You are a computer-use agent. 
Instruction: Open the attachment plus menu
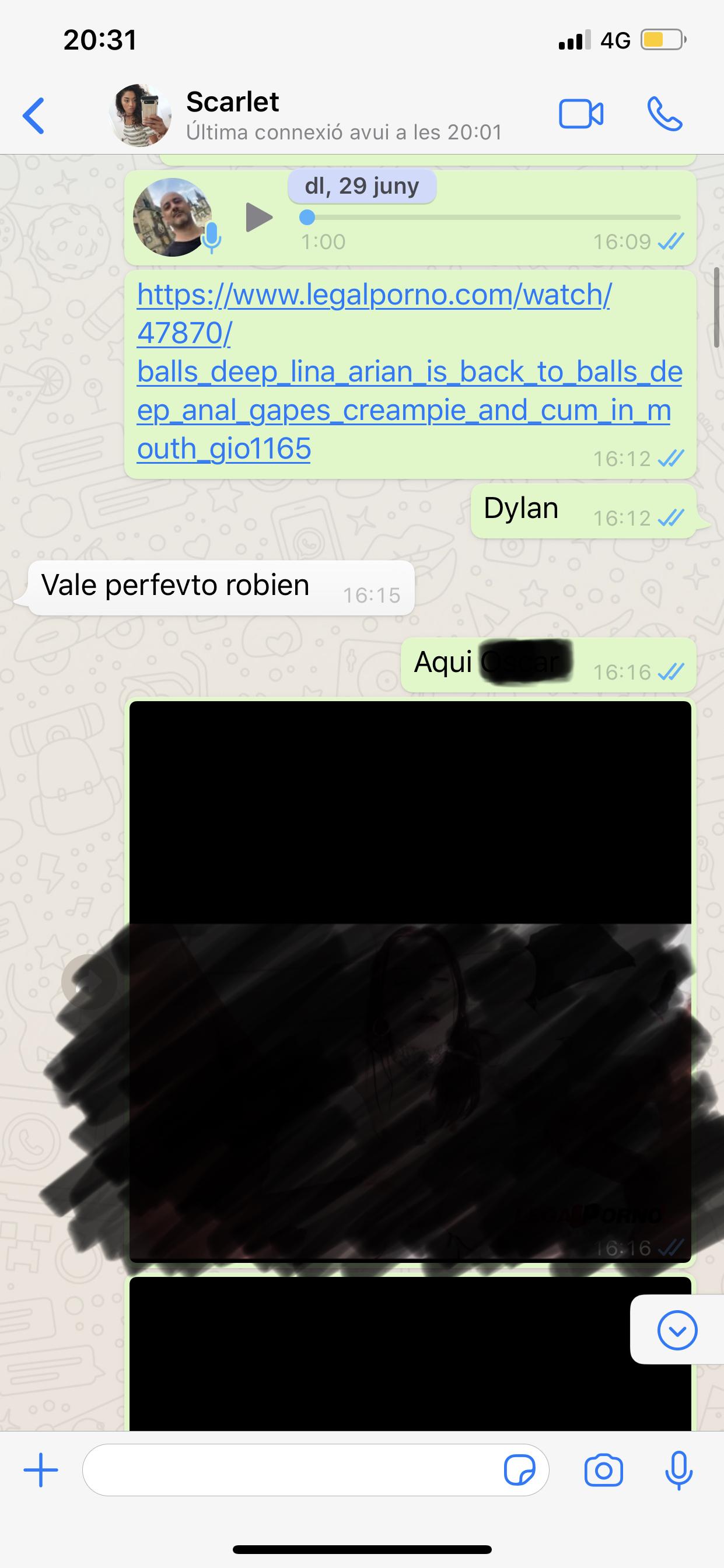pos(41,1470)
